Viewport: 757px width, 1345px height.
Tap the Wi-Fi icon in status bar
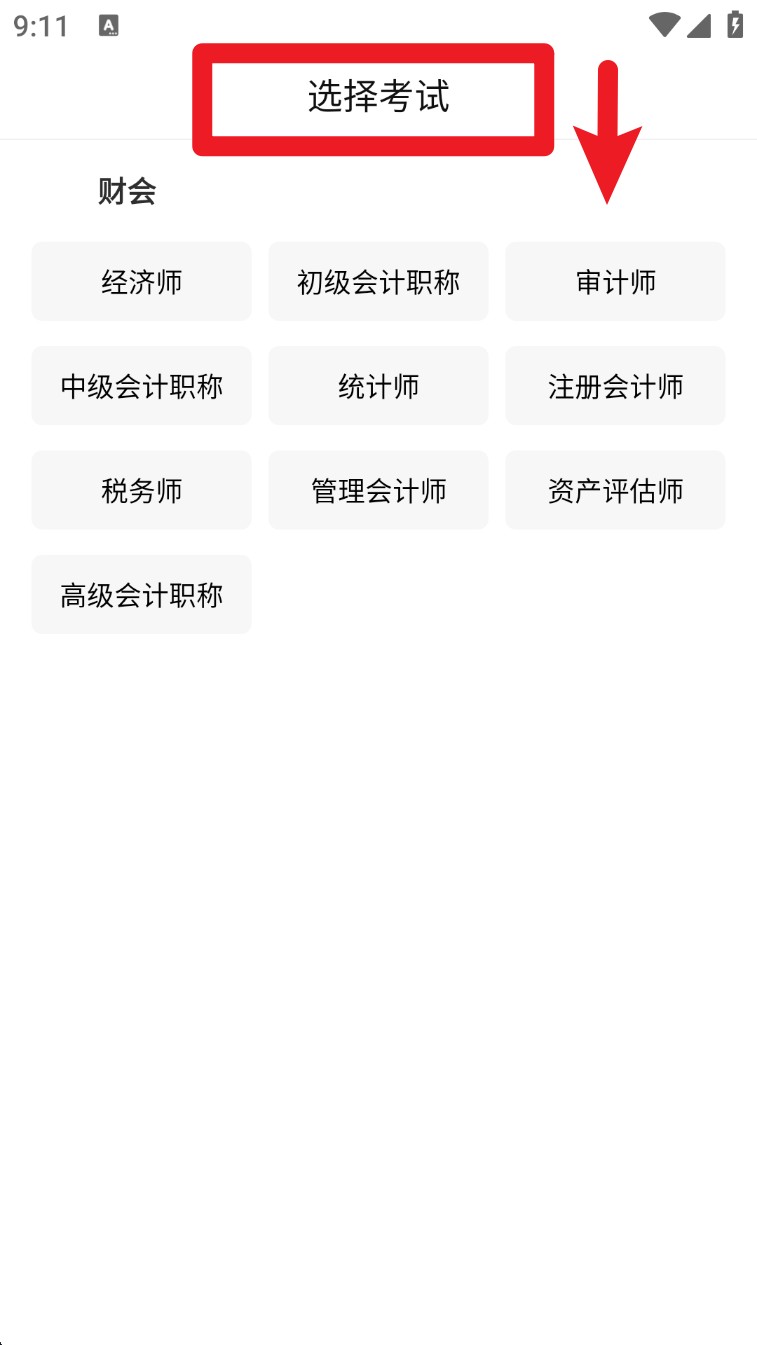click(662, 25)
